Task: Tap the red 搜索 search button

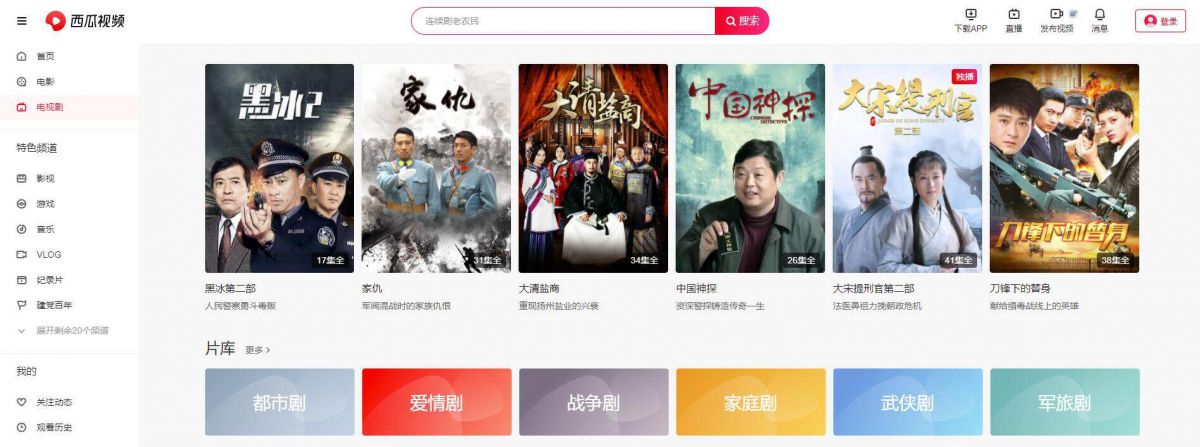Action: tap(742, 21)
